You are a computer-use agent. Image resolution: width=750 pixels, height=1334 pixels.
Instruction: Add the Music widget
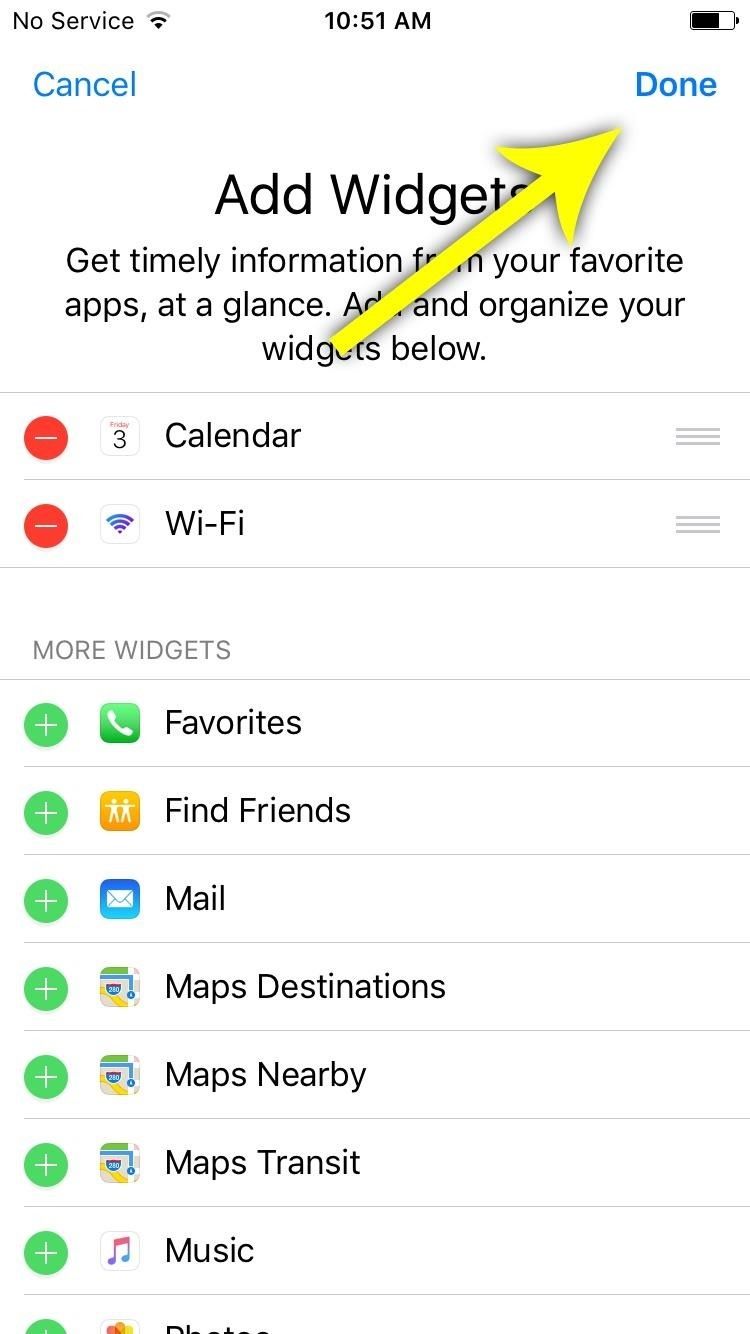(x=46, y=1252)
